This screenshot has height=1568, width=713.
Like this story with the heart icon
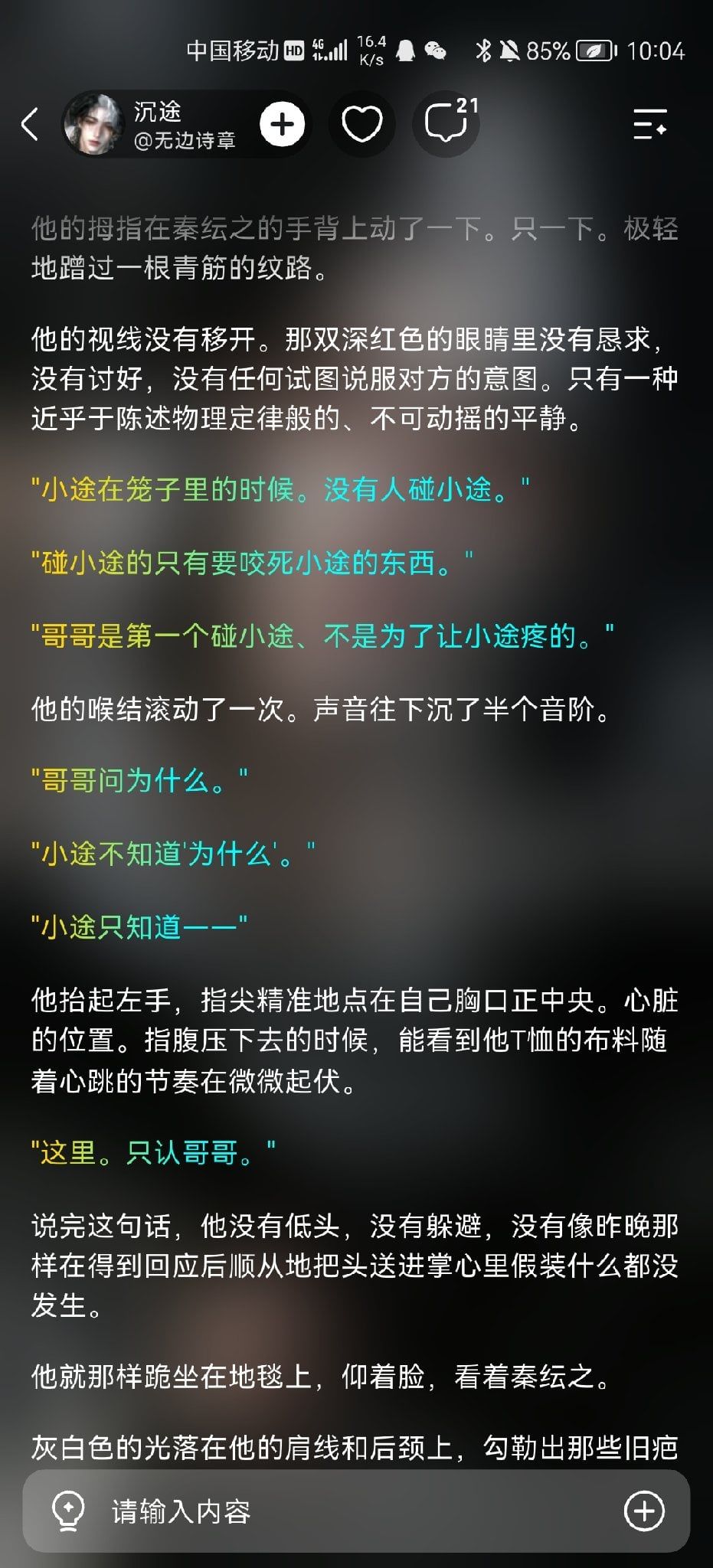[361, 124]
